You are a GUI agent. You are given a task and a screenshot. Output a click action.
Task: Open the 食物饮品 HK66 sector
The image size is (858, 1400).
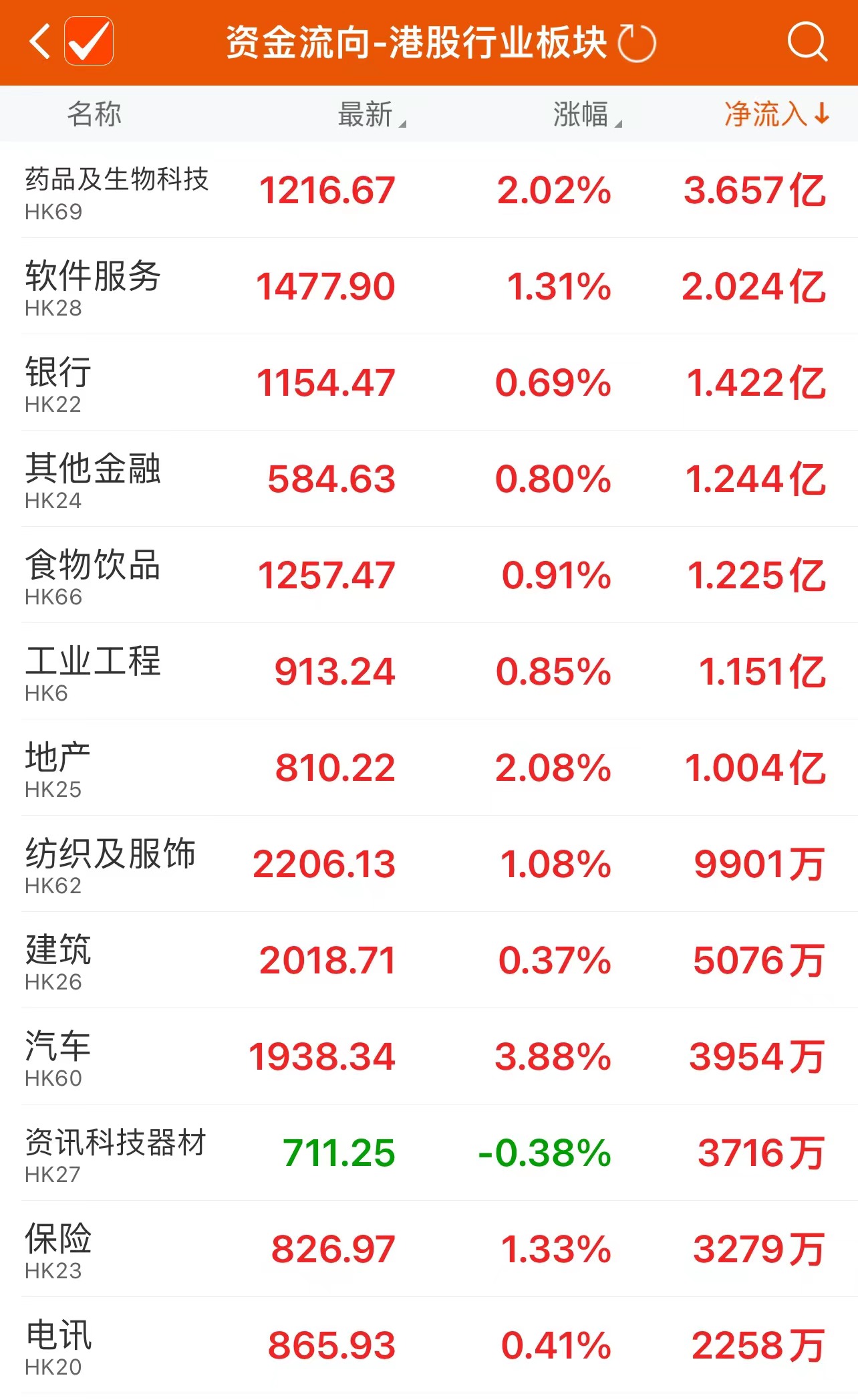pos(94,576)
